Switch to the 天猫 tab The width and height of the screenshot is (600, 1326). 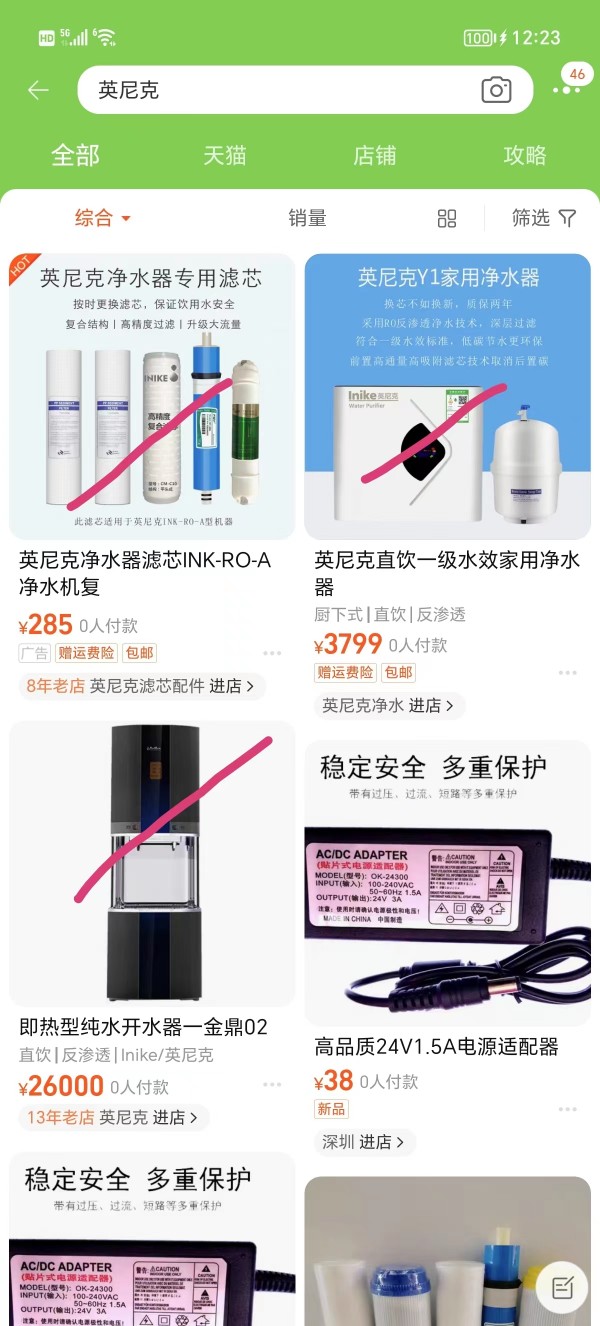click(x=225, y=155)
